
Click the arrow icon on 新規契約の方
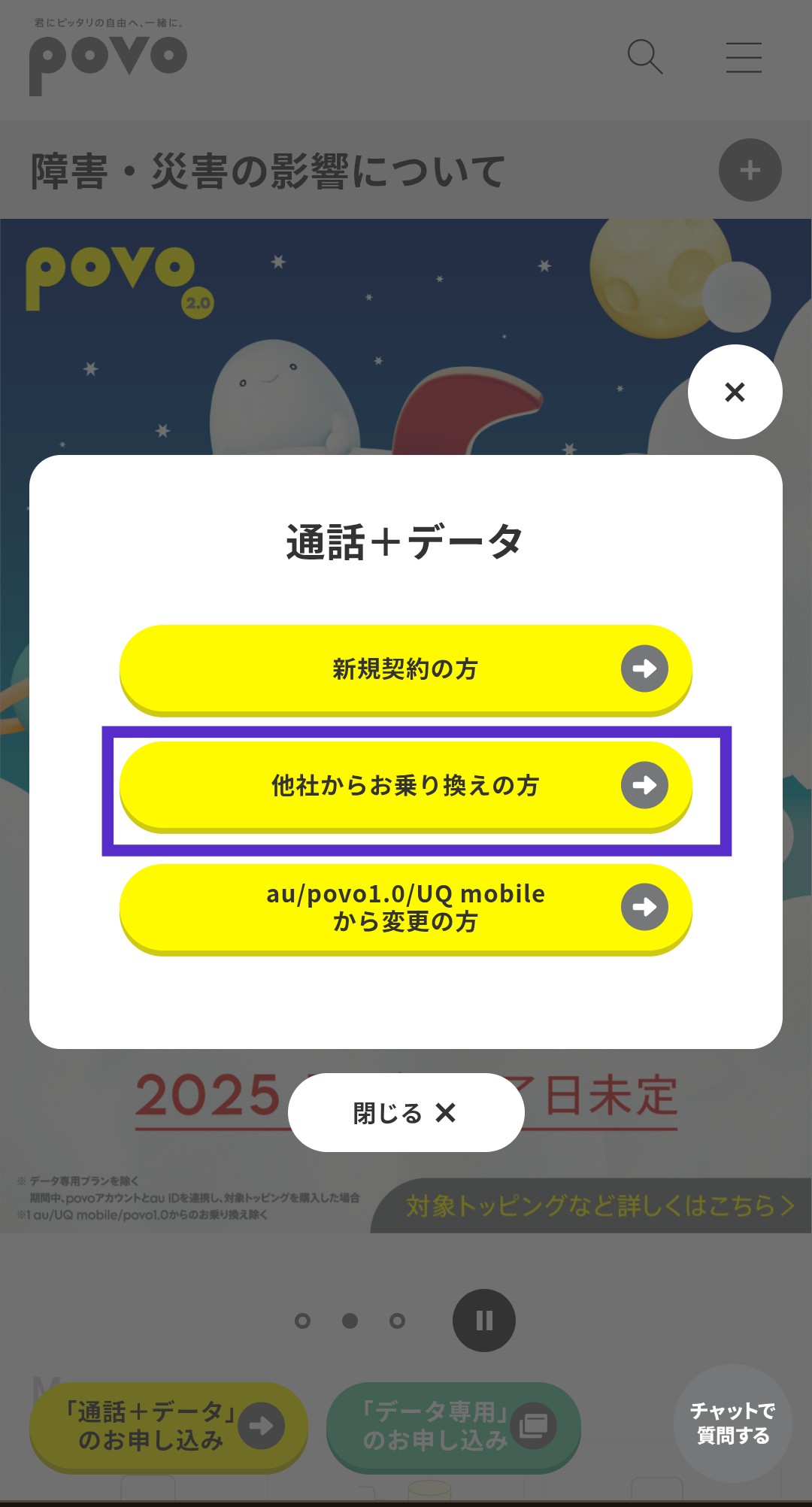(x=644, y=668)
